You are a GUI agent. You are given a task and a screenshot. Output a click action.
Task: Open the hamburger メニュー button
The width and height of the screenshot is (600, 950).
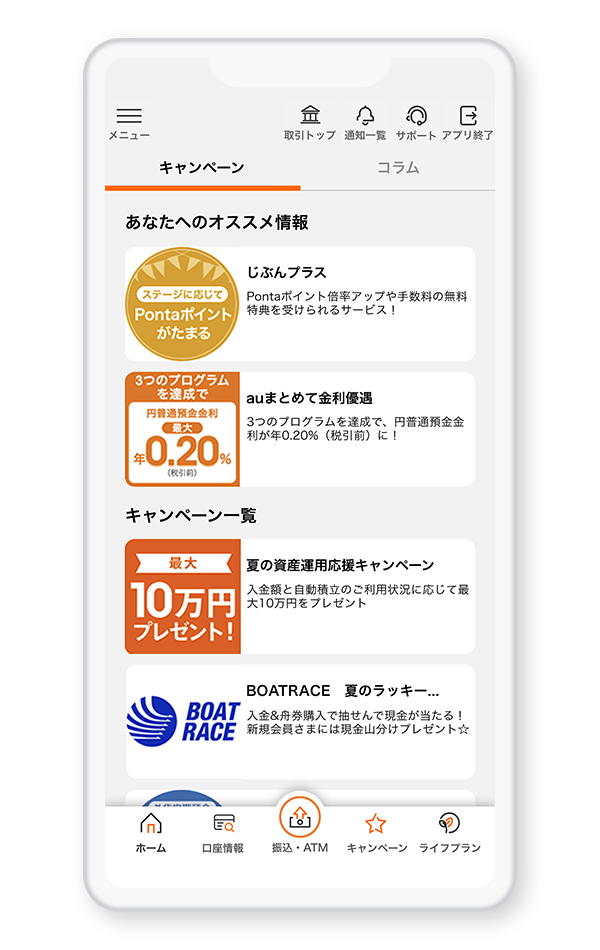[x=129, y=122]
